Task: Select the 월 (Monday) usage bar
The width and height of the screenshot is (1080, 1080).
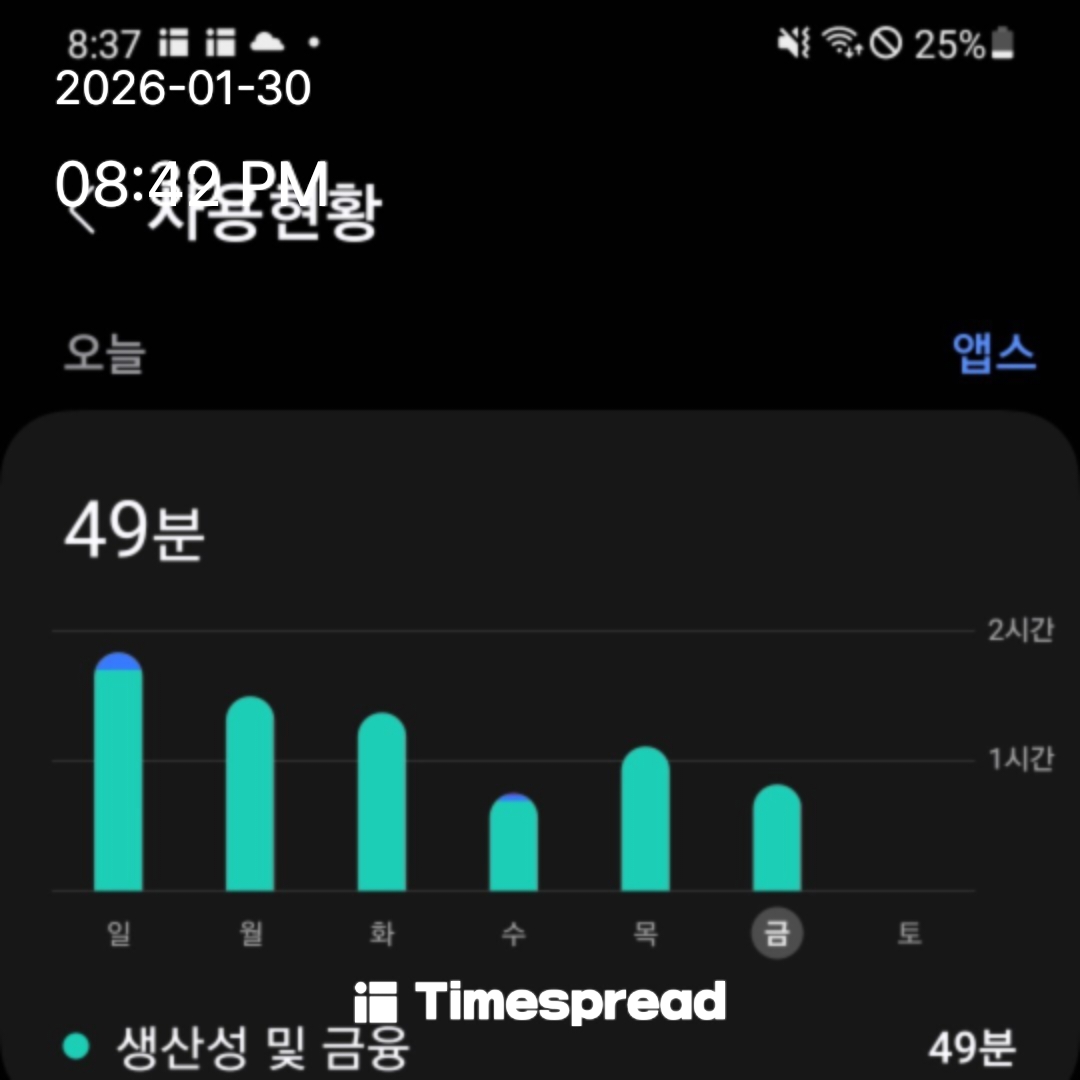Action: [x=250, y=795]
